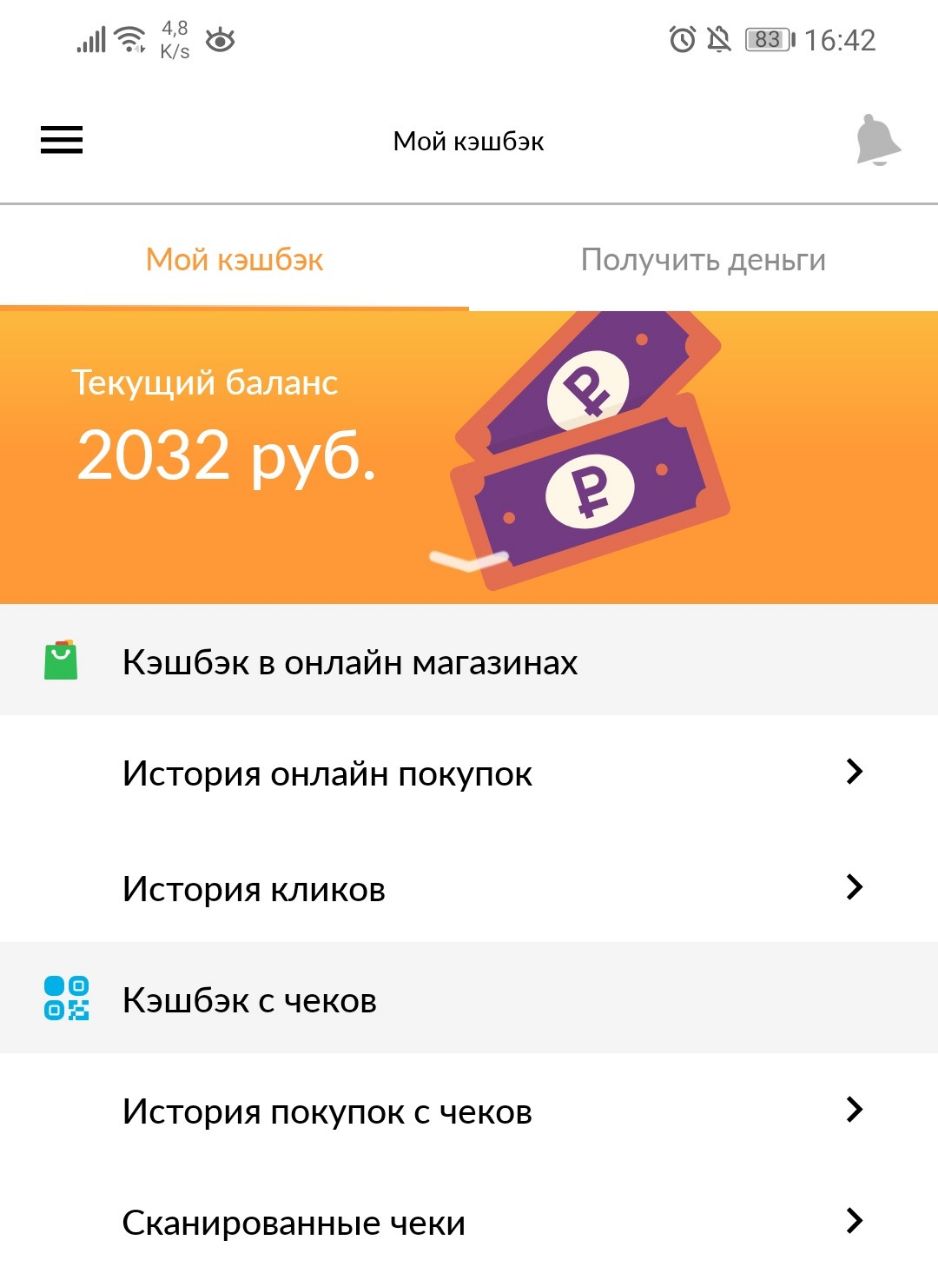Open the notifications bell
The image size is (938, 1280).
point(877,140)
